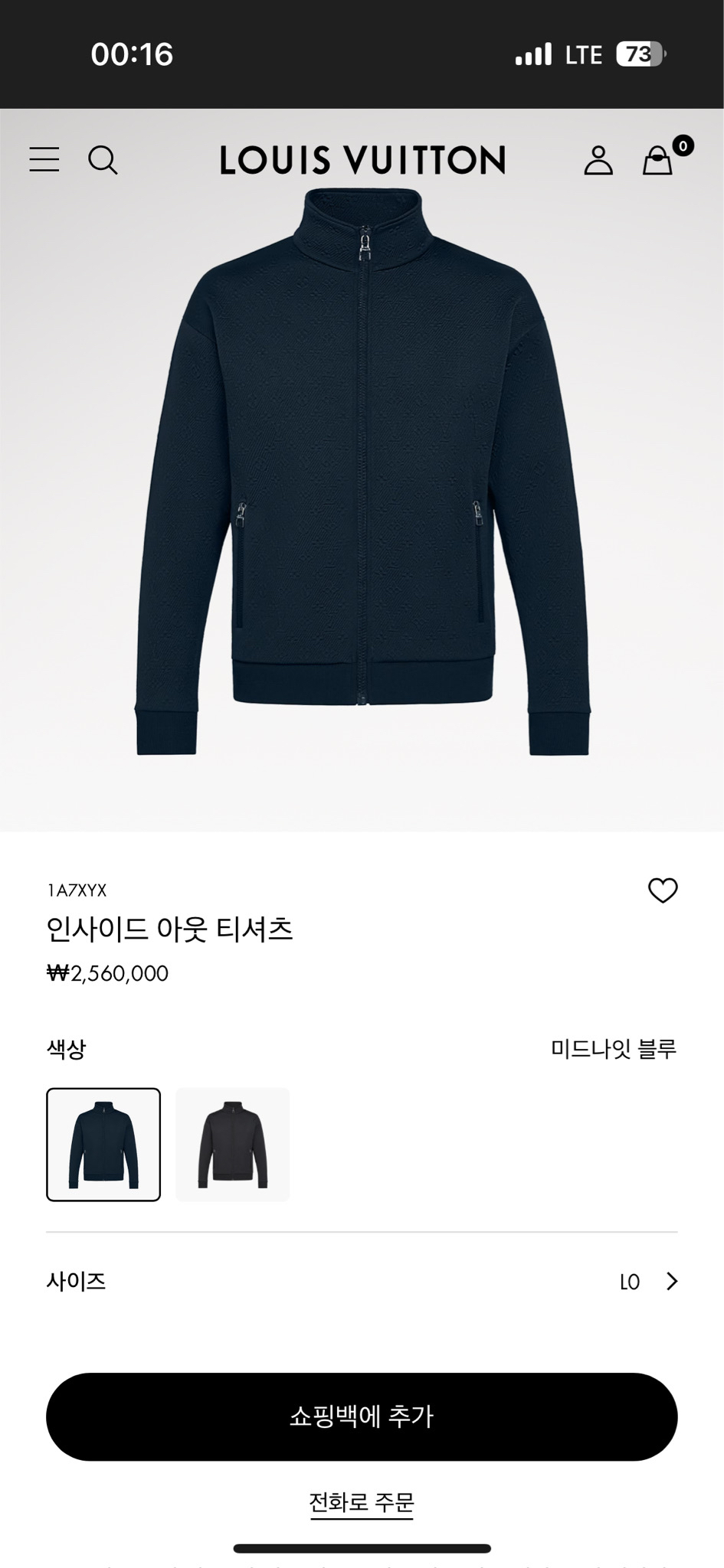The height and width of the screenshot is (1568, 724).
Task: Tap the LOUIS VUITTON logo
Action: click(362, 161)
